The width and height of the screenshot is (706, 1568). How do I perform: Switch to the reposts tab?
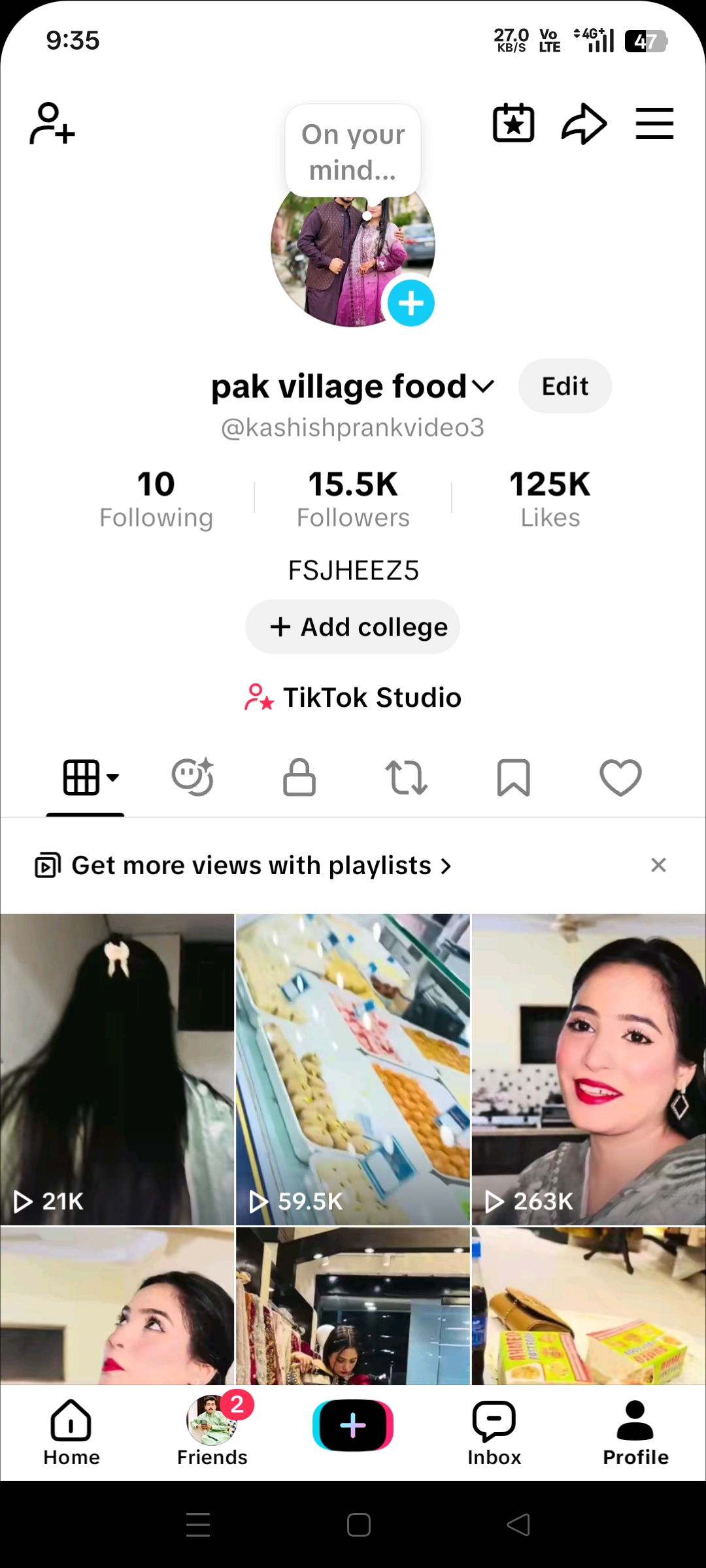point(407,777)
